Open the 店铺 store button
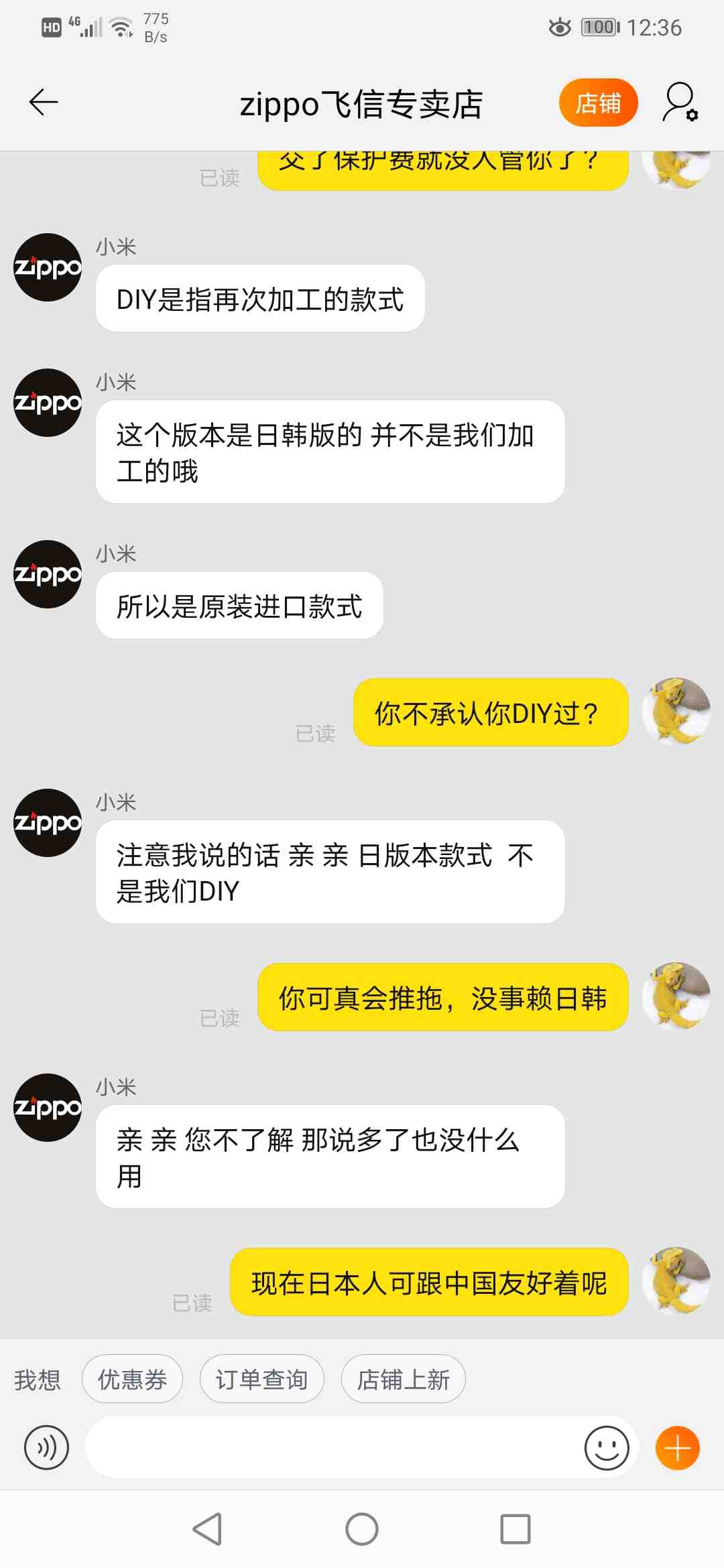 pyautogui.click(x=598, y=103)
